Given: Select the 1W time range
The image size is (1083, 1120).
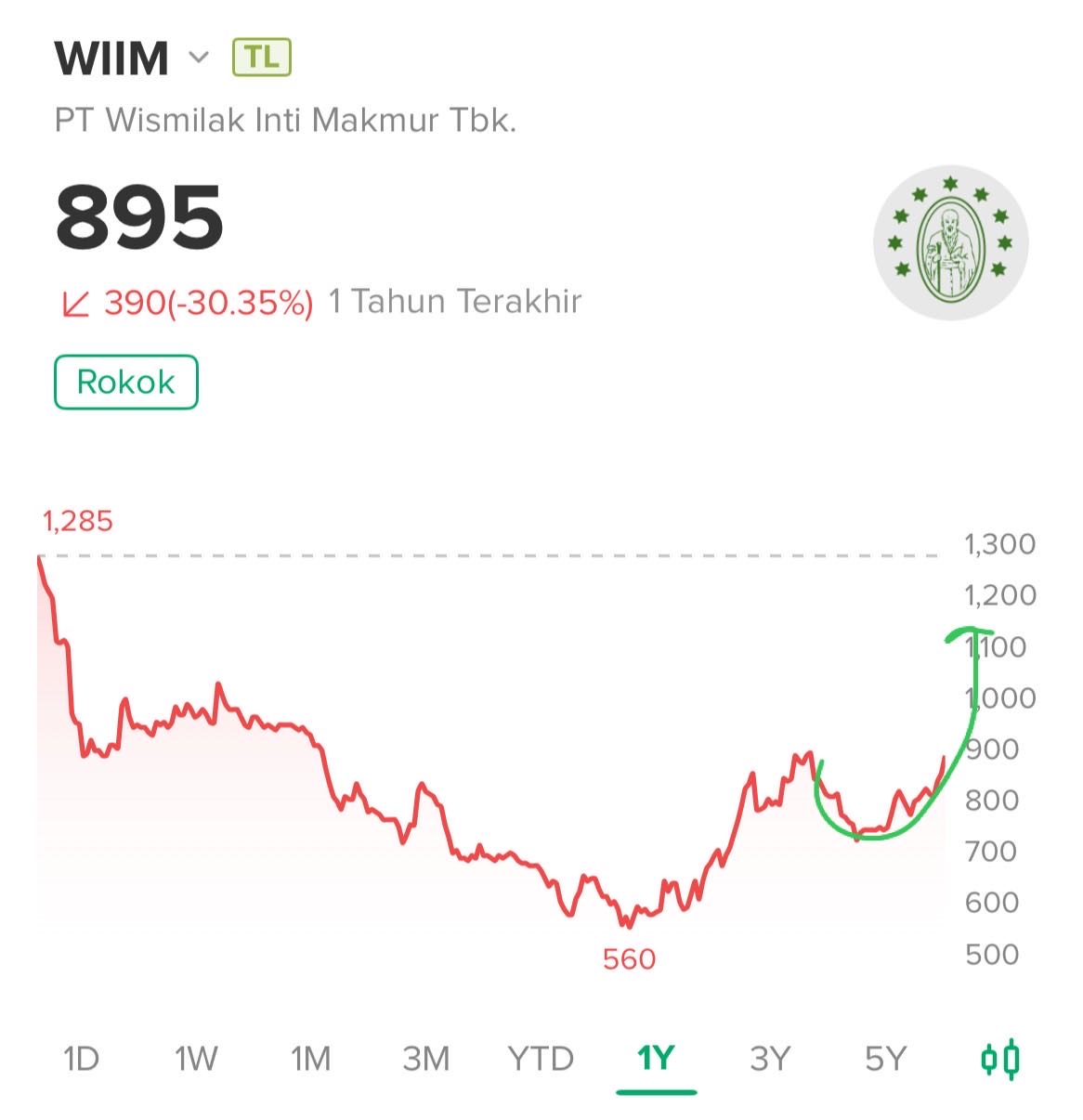Looking at the screenshot, I should click(196, 1058).
